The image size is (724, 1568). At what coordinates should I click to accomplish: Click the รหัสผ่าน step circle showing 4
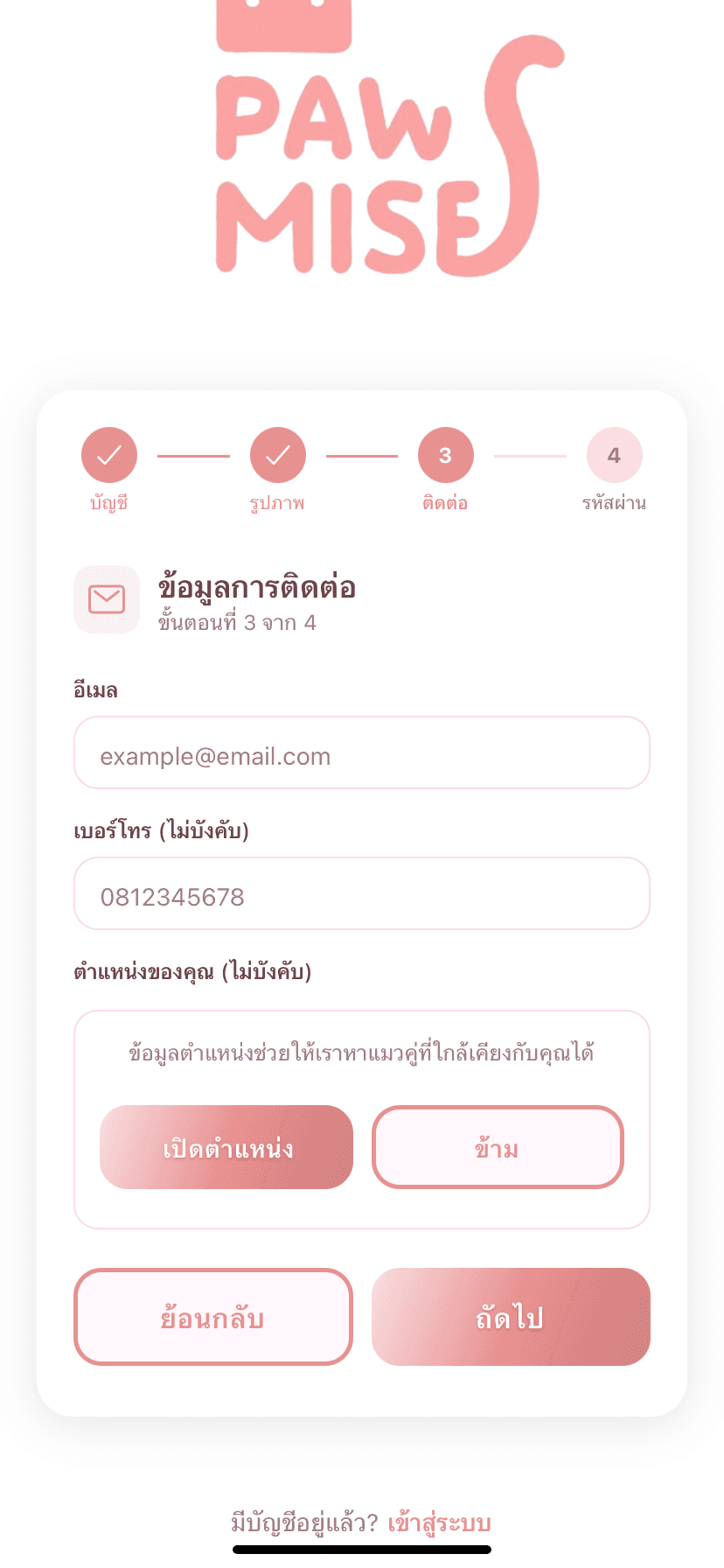pos(614,454)
